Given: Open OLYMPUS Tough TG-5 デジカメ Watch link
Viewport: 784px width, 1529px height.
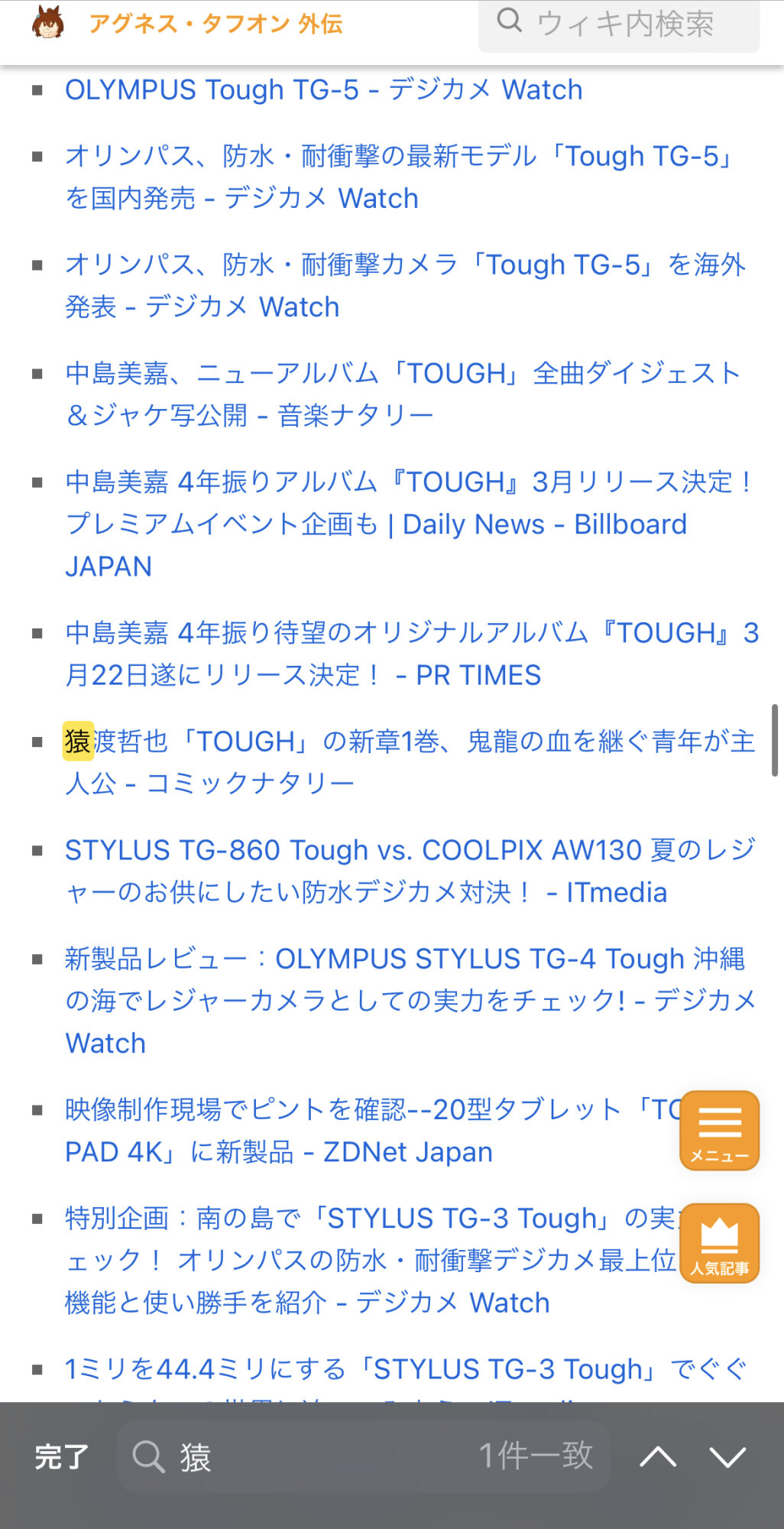Looking at the screenshot, I should 324,90.
